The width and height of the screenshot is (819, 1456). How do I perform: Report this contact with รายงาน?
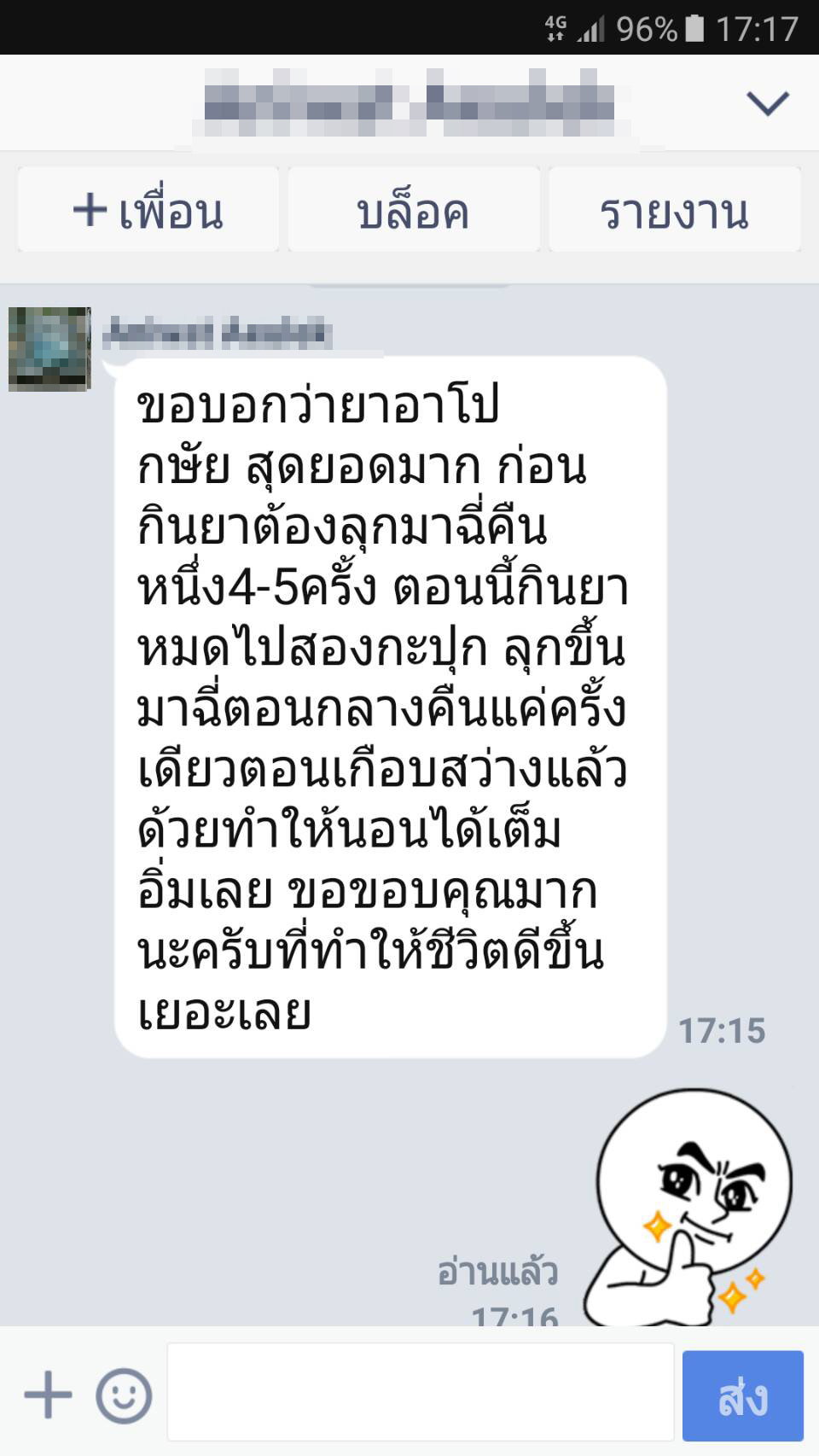[674, 210]
